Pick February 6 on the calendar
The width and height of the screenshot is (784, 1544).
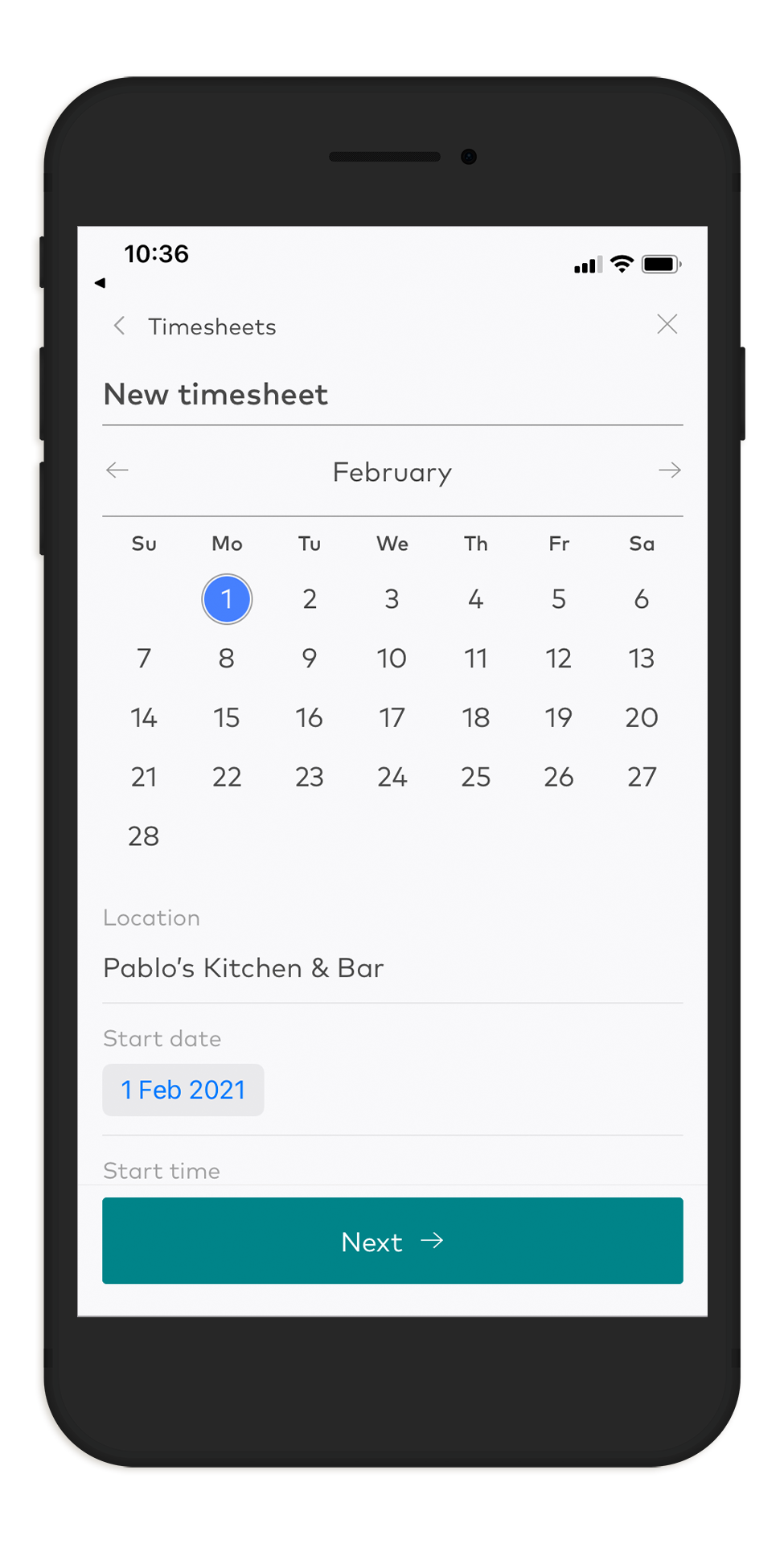(x=642, y=599)
